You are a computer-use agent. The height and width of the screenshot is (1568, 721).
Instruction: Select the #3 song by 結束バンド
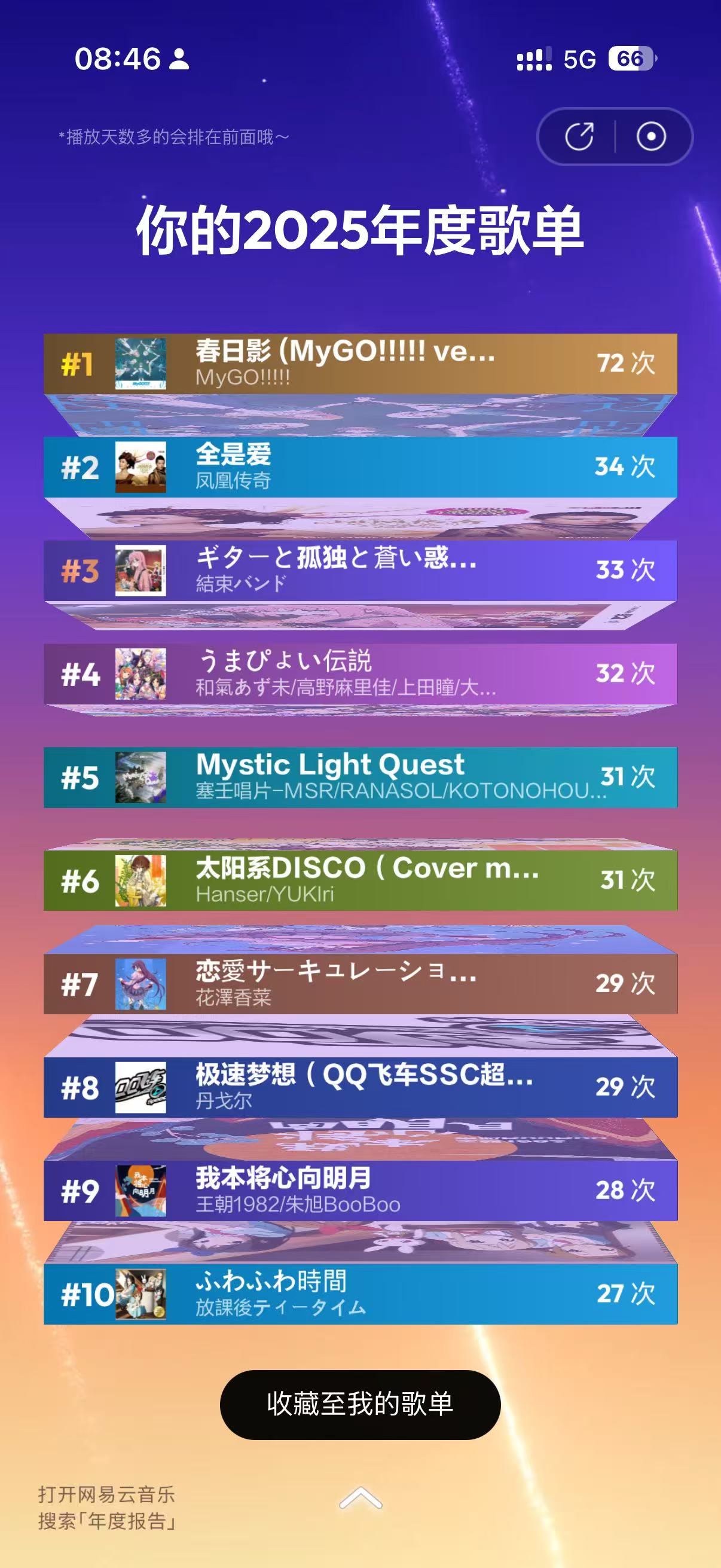(360, 571)
